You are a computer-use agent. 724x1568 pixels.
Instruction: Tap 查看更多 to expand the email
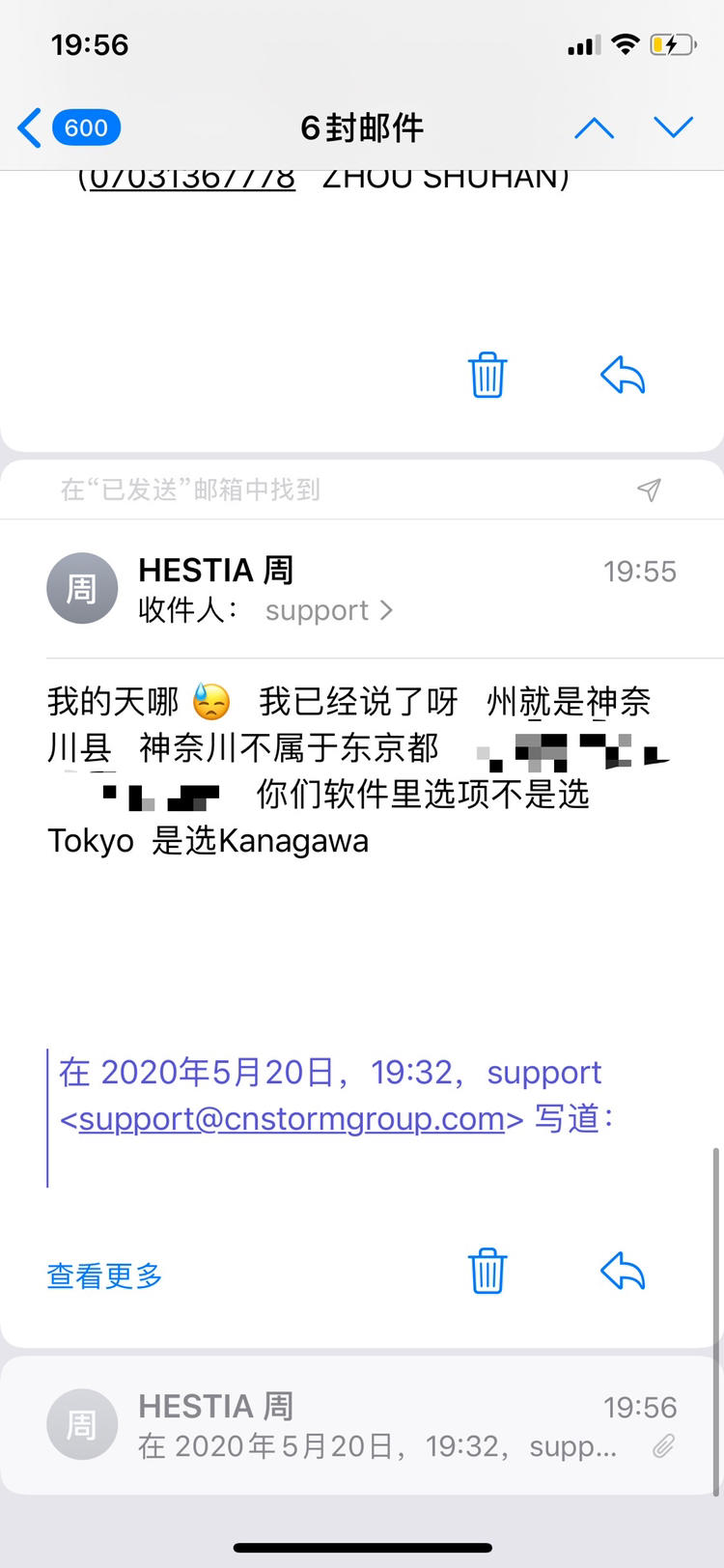click(104, 1275)
